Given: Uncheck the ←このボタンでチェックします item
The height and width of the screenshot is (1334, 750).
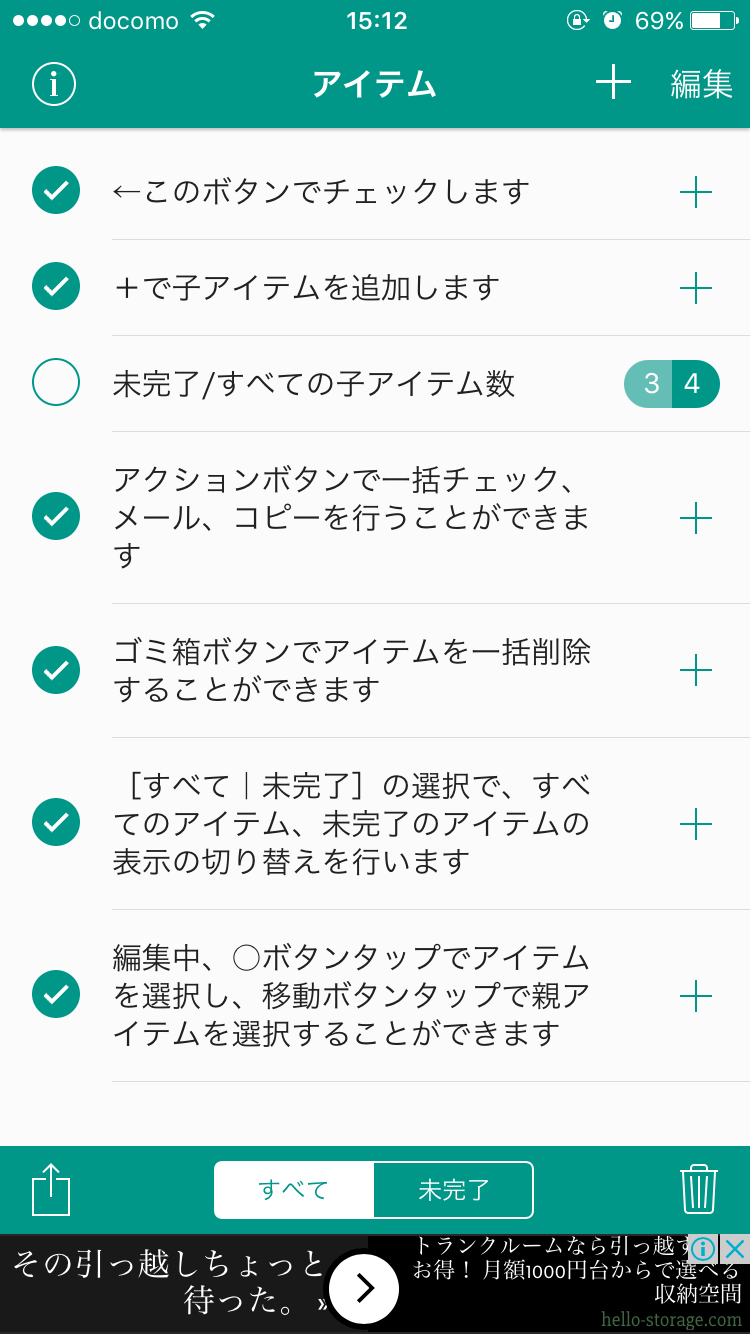Looking at the screenshot, I should pos(56,191).
